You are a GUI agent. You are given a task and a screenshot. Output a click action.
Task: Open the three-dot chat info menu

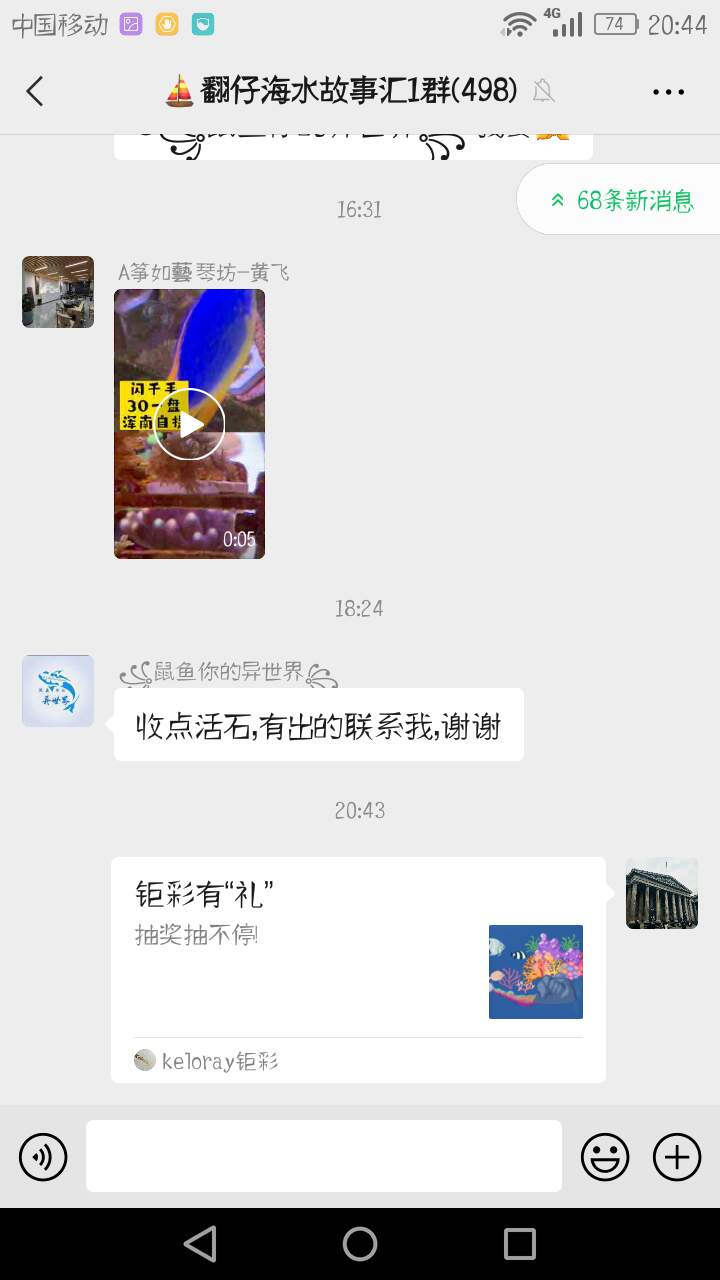pos(668,92)
